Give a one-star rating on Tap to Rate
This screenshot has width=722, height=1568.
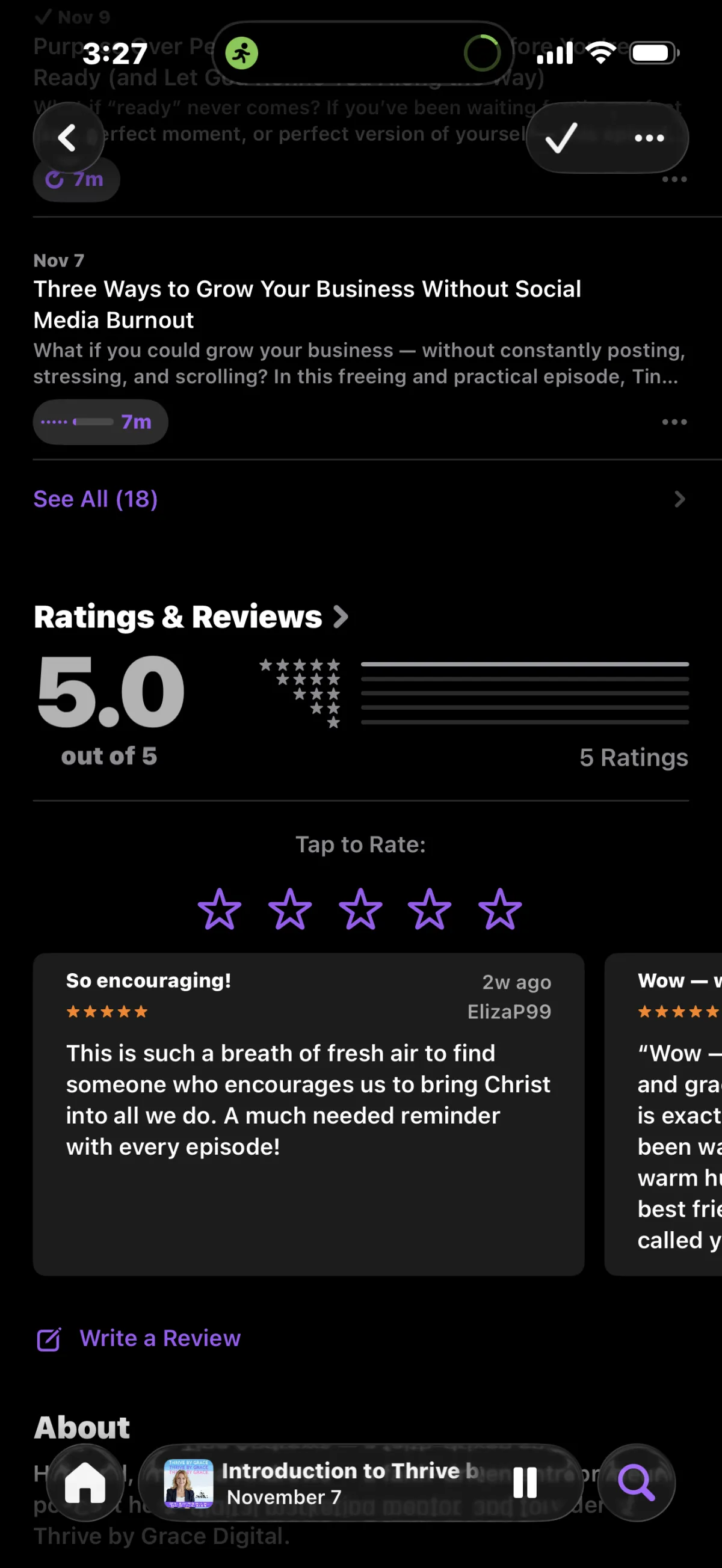point(221,909)
